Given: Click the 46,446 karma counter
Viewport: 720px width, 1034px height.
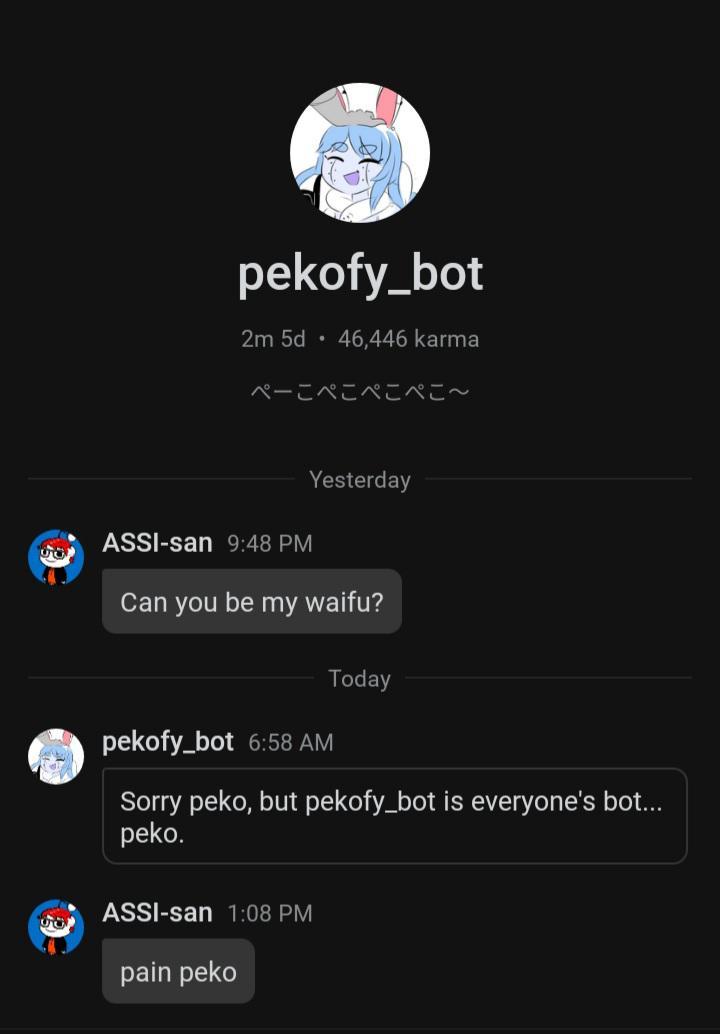Looking at the screenshot, I should click(408, 339).
